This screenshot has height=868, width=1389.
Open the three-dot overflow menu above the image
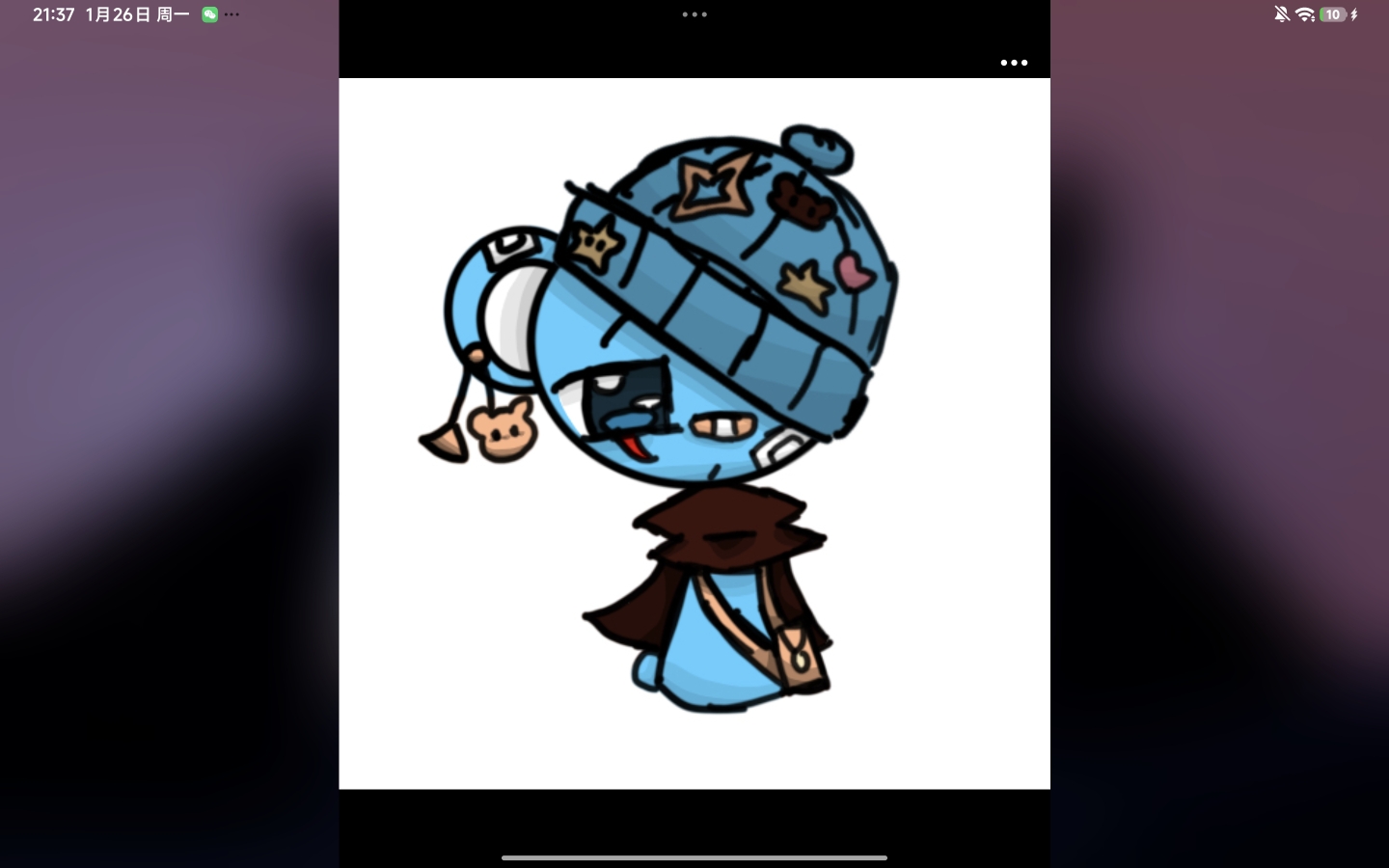click(1013, 63)
